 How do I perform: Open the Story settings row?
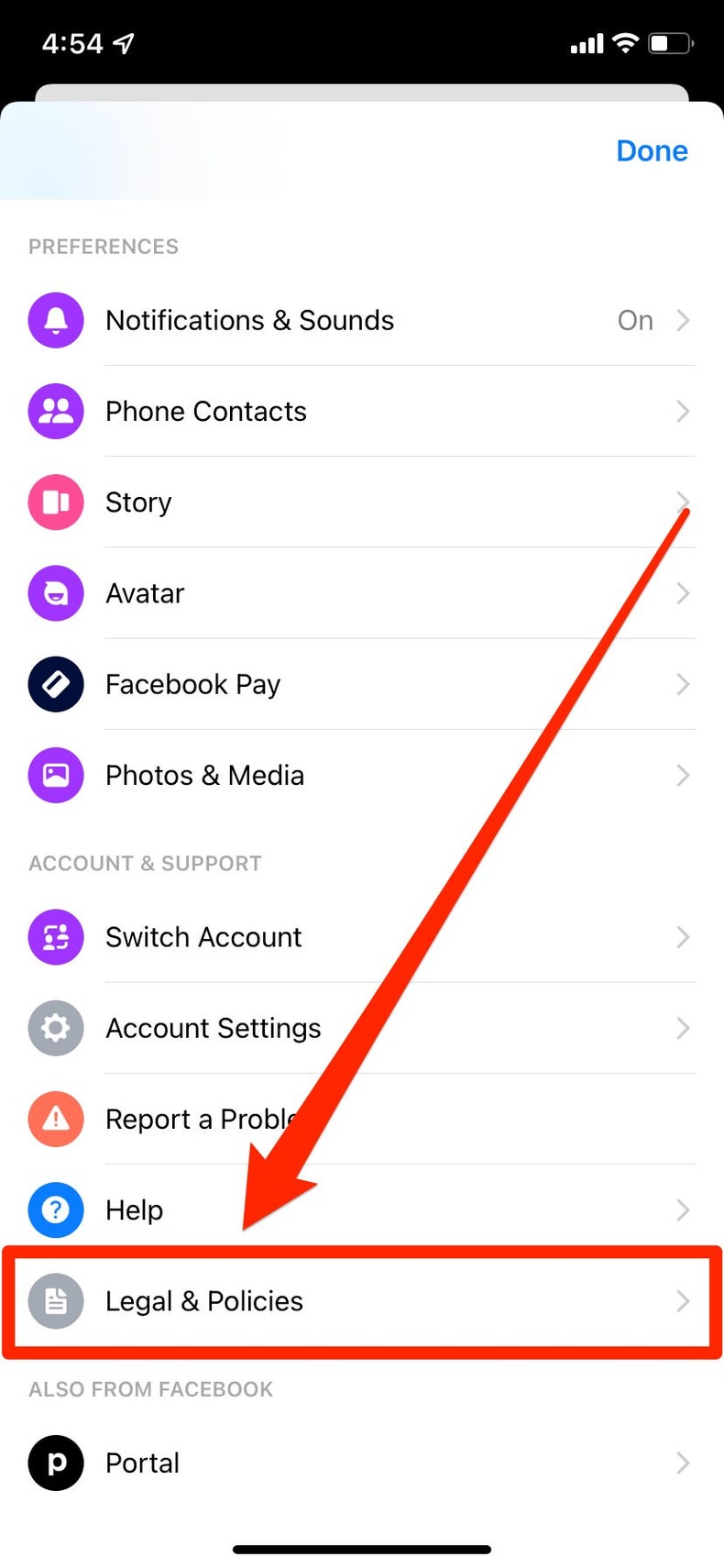click(x=138, y=502)
